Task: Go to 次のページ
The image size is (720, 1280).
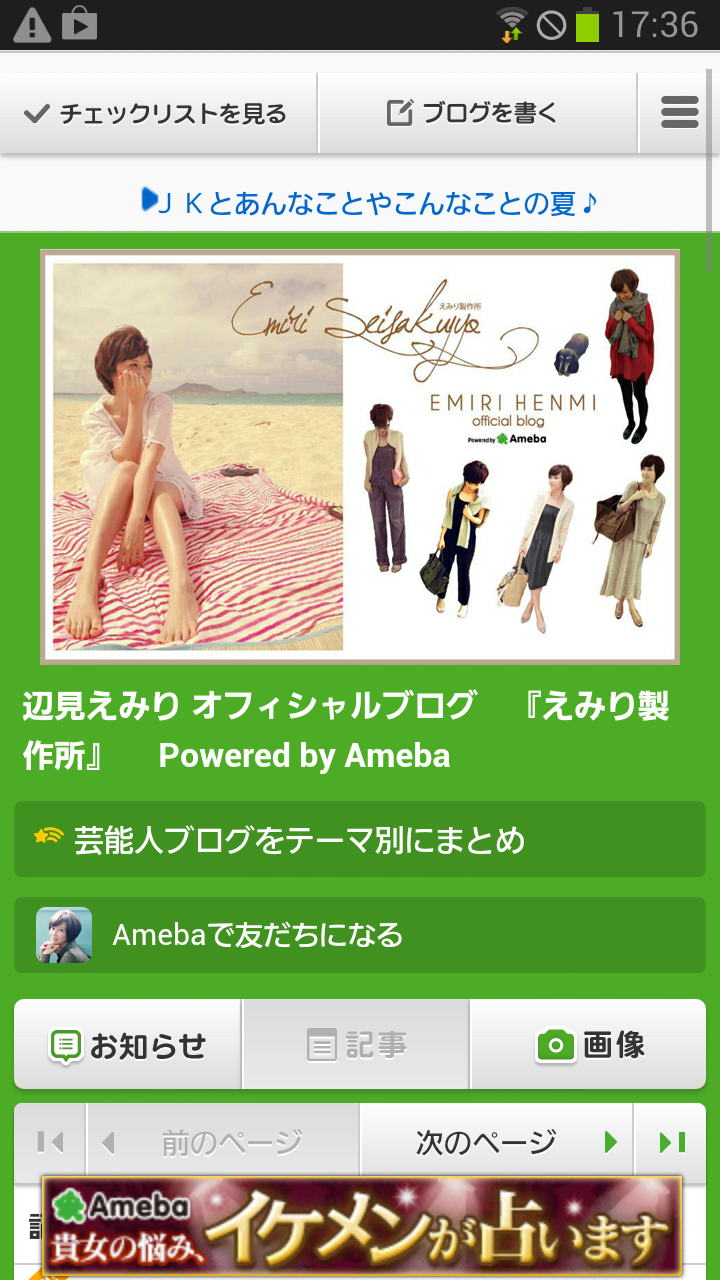Action: 496,1141
